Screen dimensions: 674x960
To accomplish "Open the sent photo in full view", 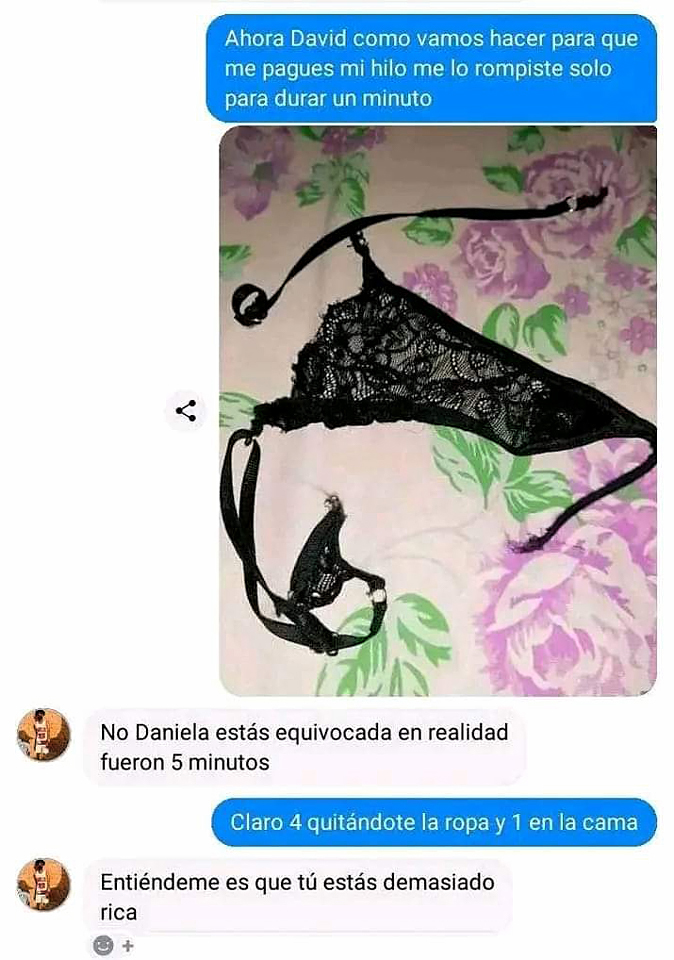I will click(x=438, y=410).
